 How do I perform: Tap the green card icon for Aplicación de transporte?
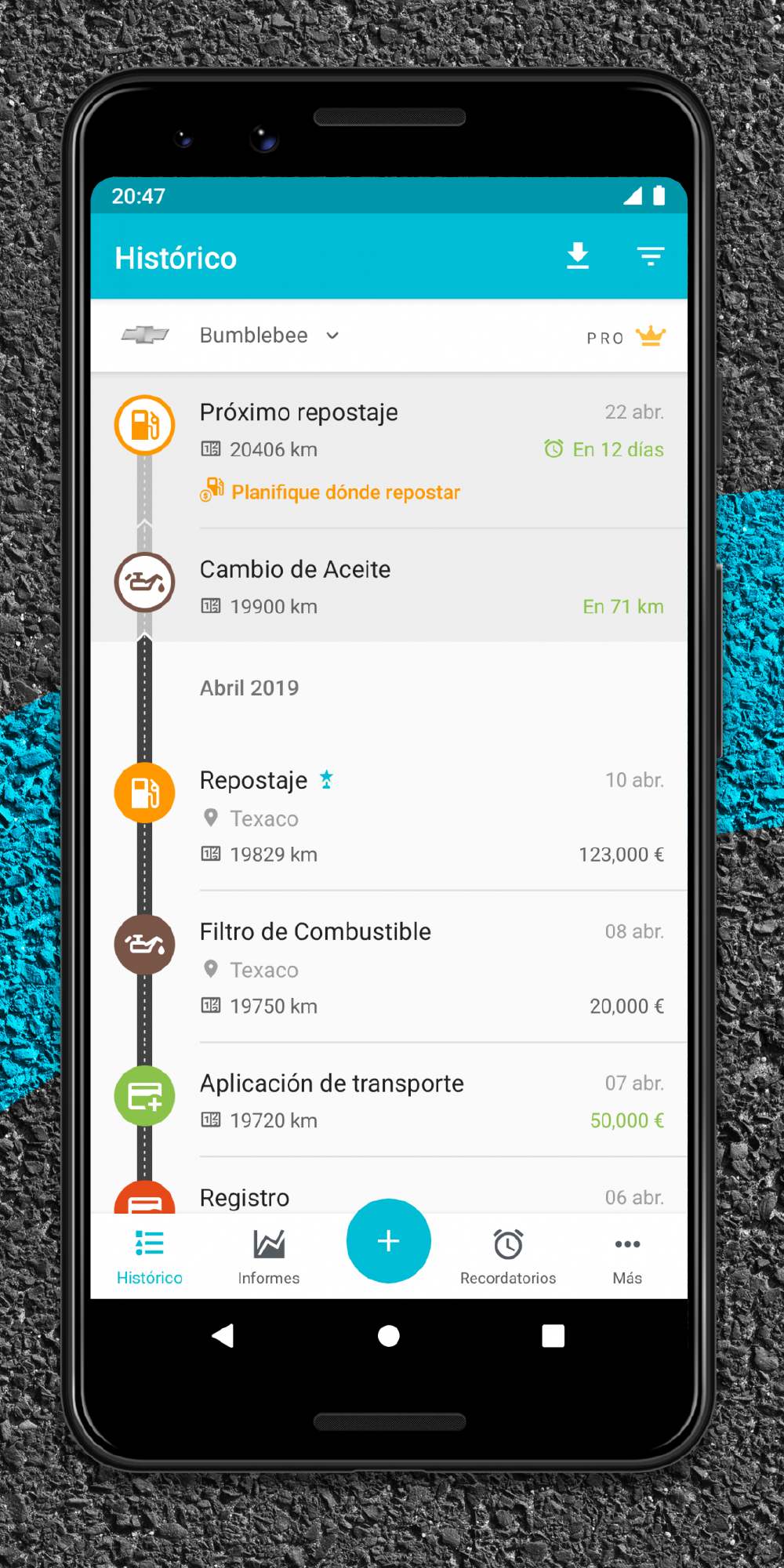click(x=144, y=1096)
